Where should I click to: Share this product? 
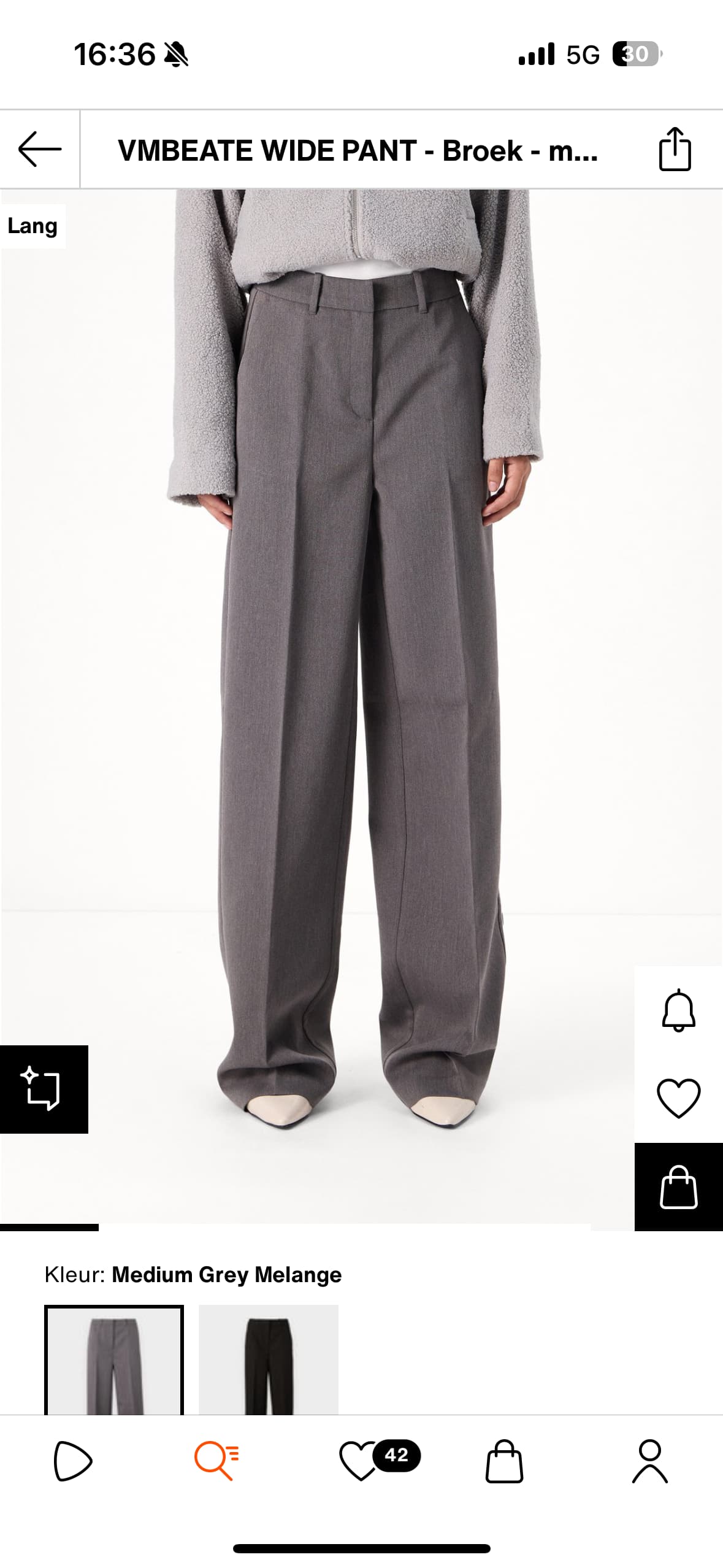tap(675, 149)
